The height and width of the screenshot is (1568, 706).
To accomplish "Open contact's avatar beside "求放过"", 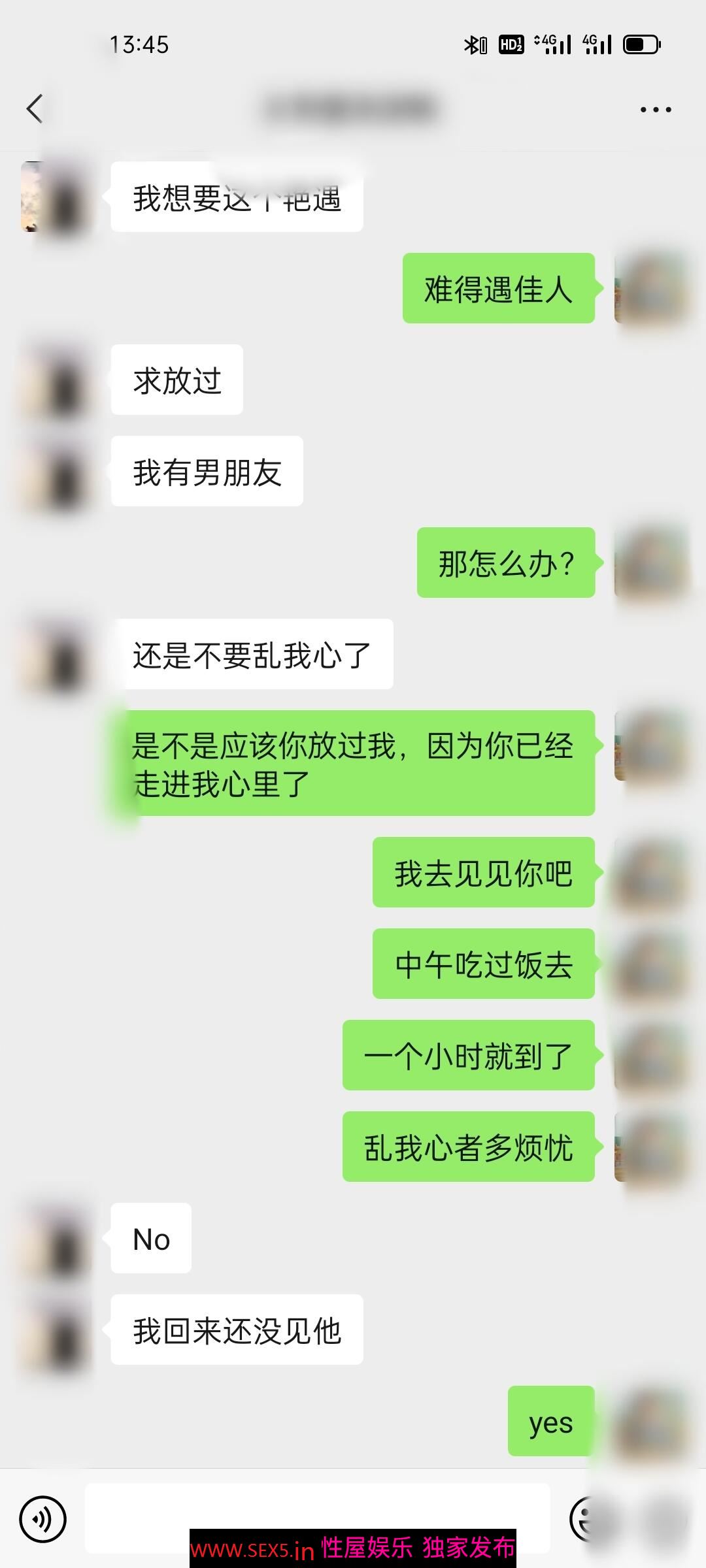I will coord(56,380).
